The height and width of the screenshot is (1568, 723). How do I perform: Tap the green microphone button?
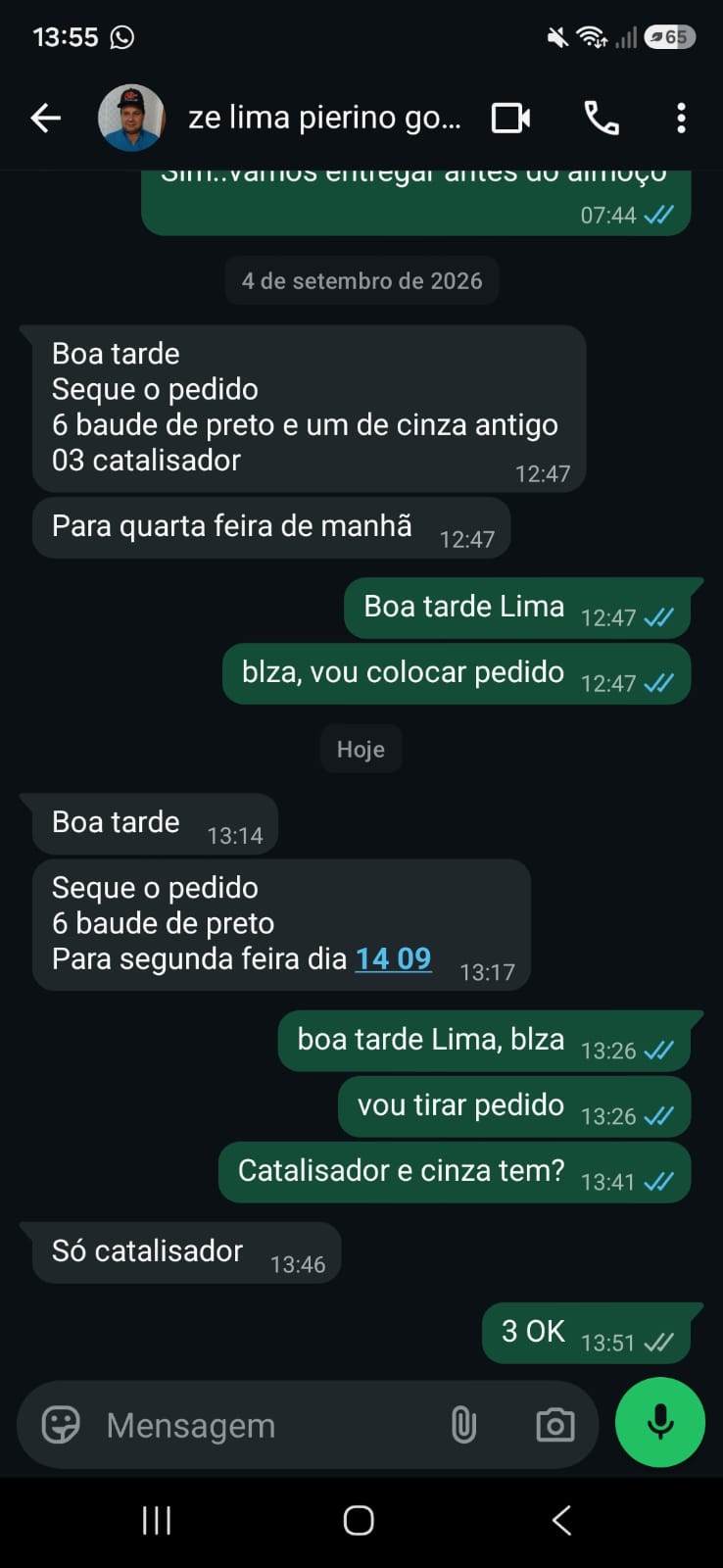pyautogui.click(x=660, y=1422)
